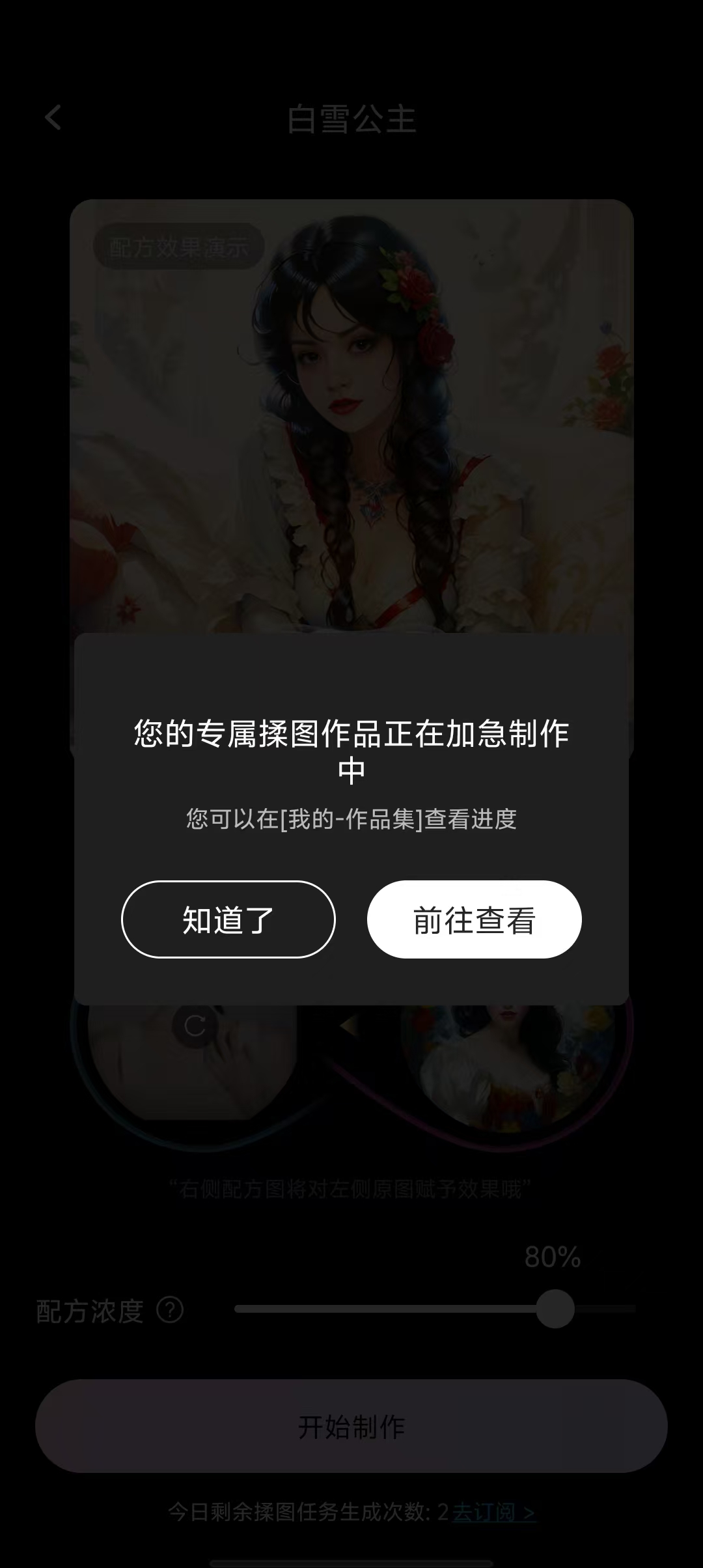Tap 前往查看 to view progress
Screen dimensions: 703x1568
(474, 919)
